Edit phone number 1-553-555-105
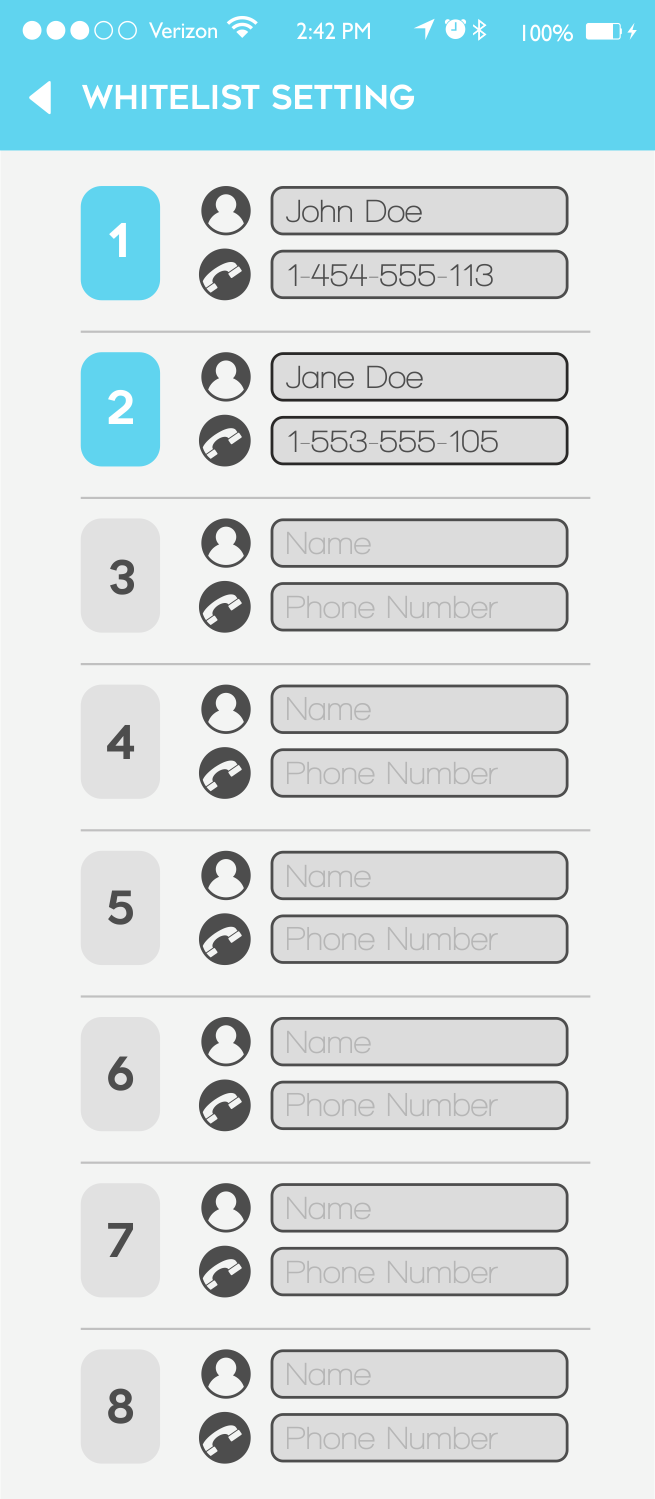Viewport: 655px width, 1499px height. click(419, 441)
